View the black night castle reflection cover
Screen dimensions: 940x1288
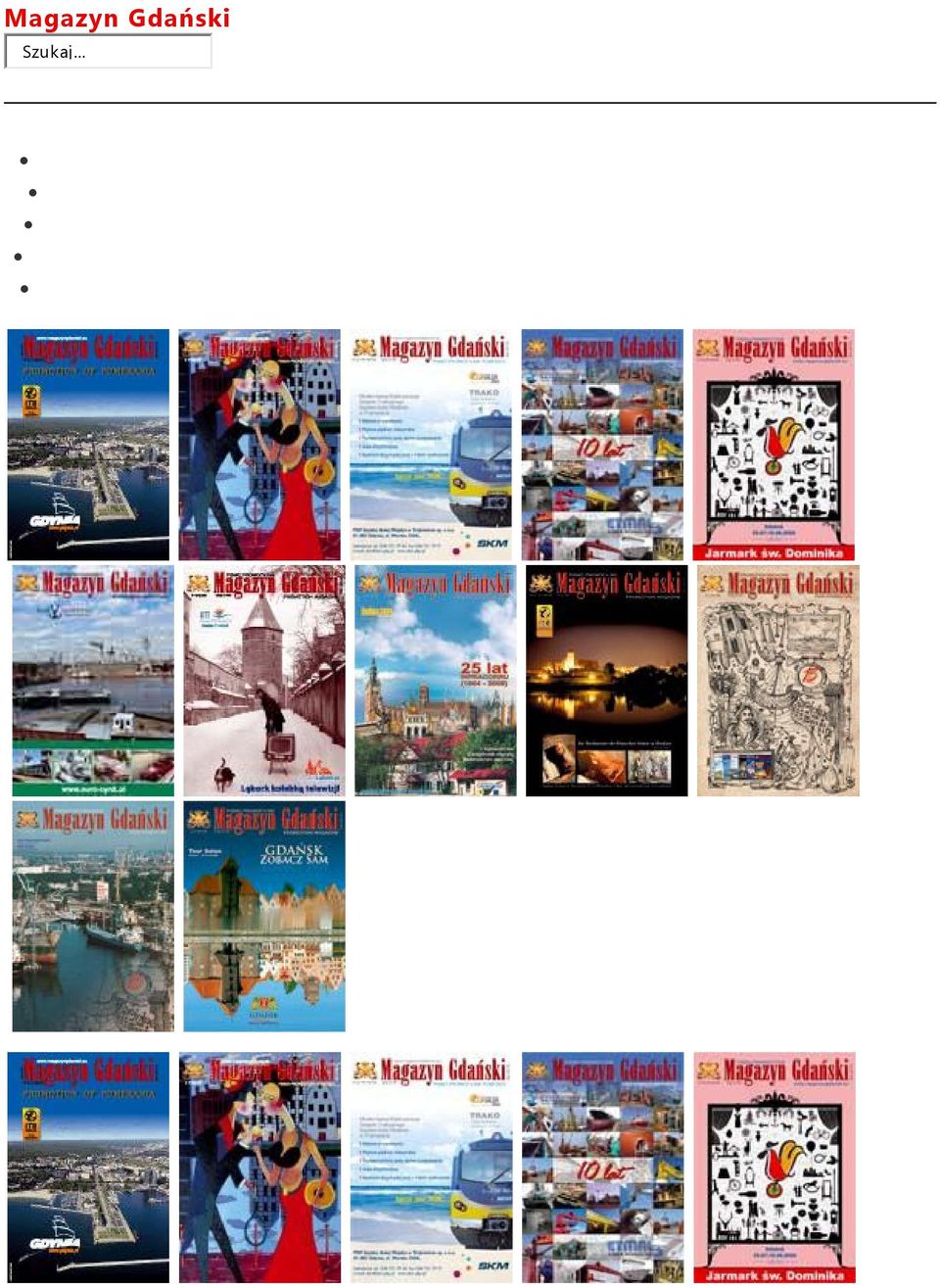coord(607,681)
